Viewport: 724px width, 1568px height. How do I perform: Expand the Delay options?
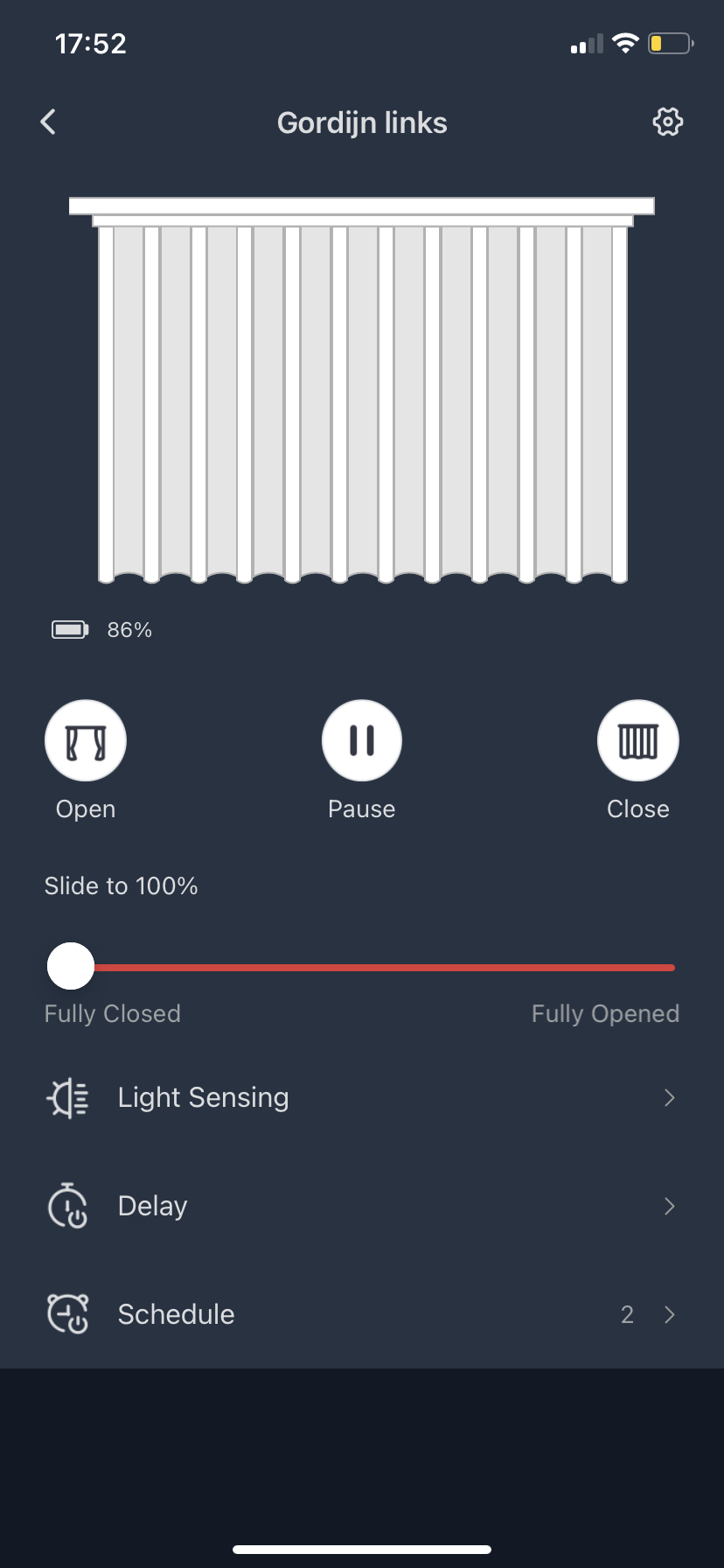(669, 1206)
